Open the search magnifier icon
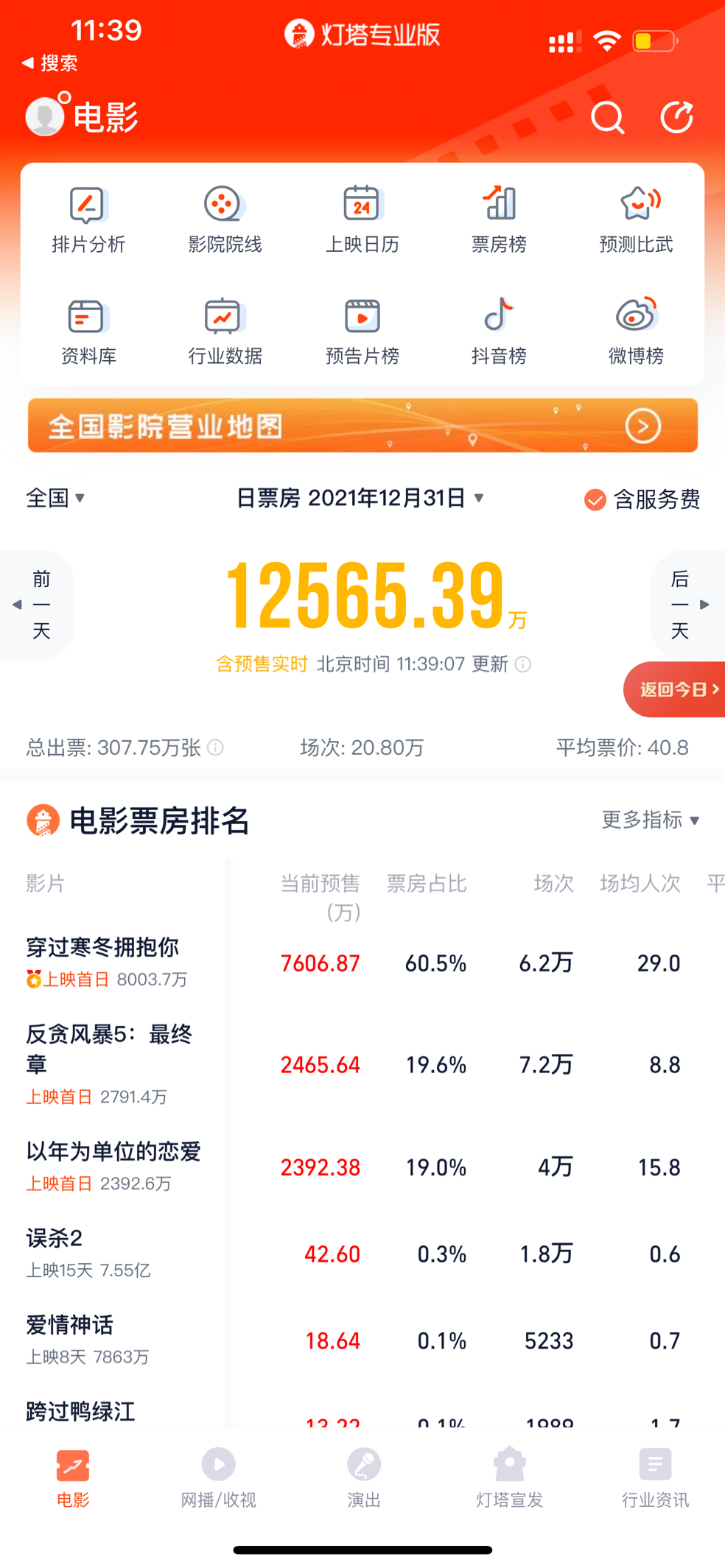 (608, 118)
